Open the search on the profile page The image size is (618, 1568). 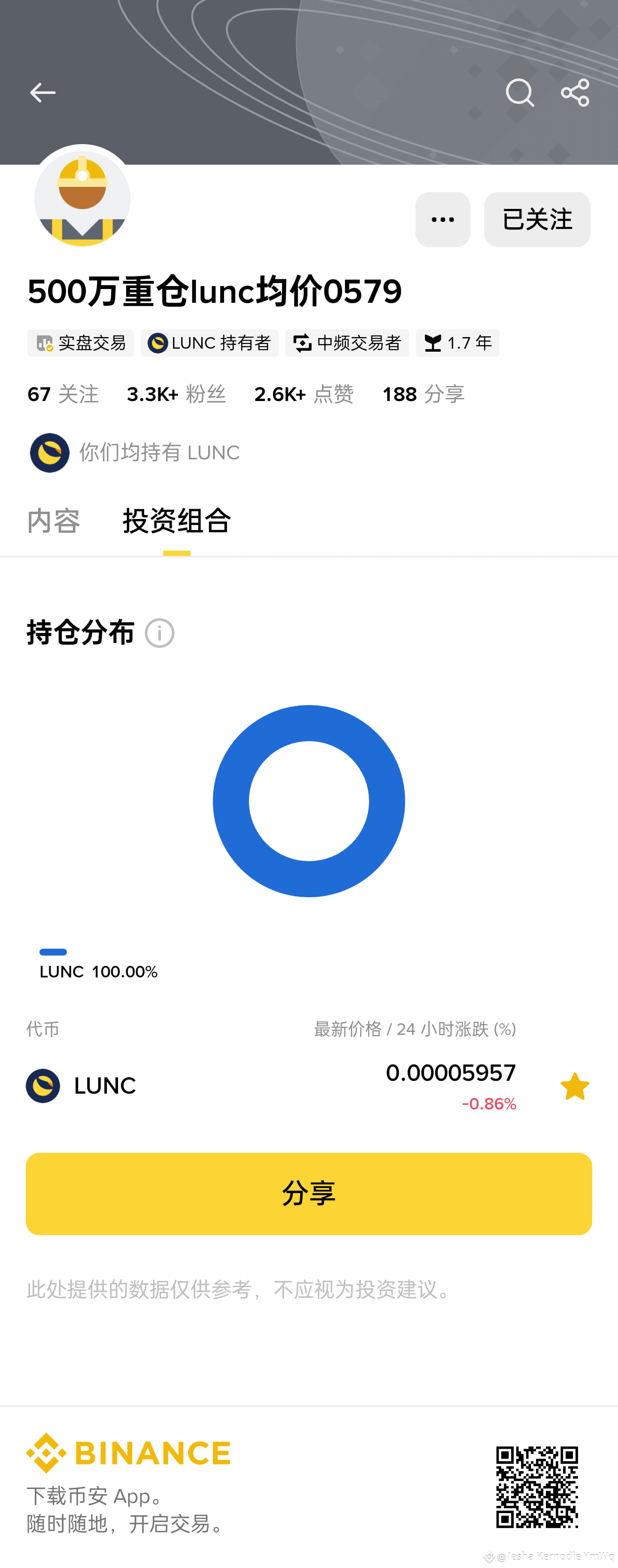[519, 93]
